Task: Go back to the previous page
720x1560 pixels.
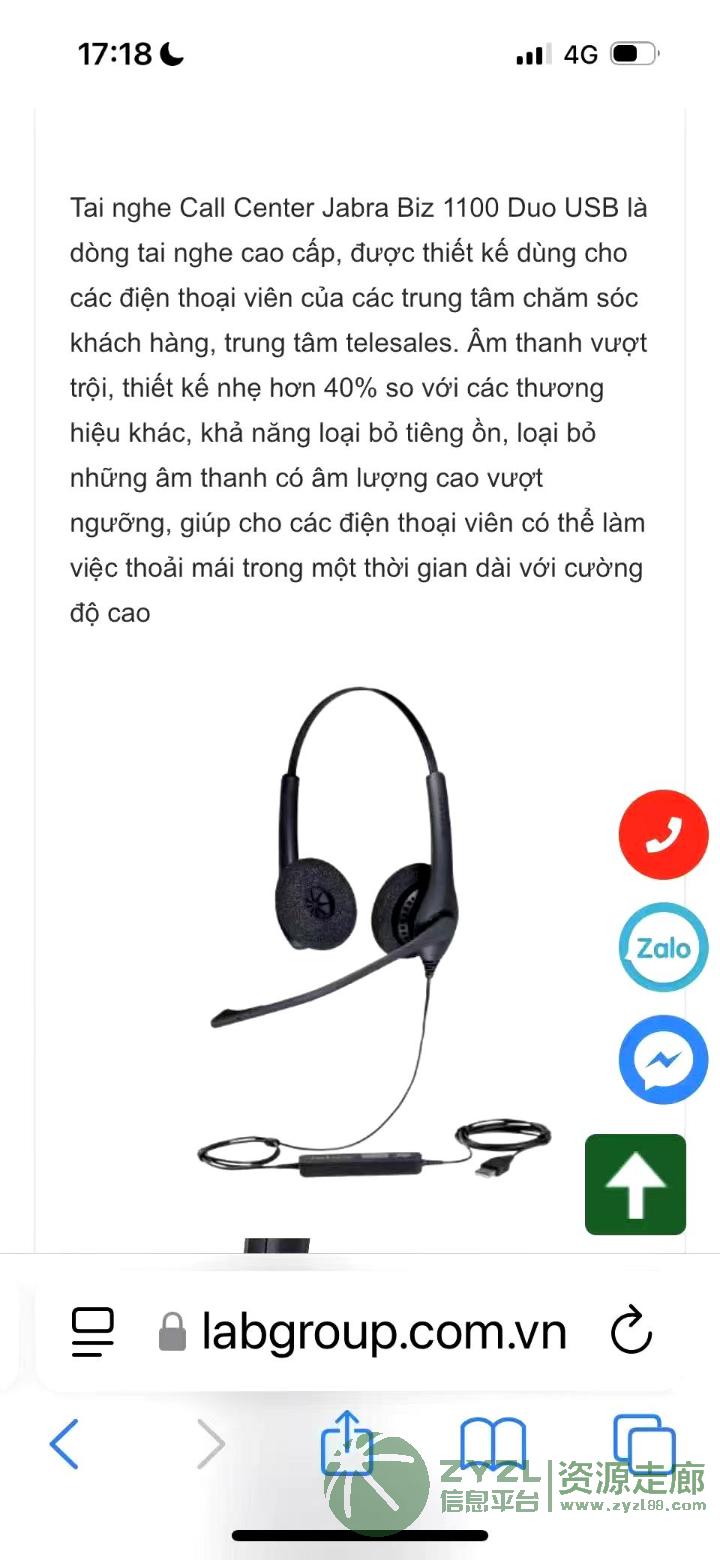Action: pyautogui.click(x=64, y=1444)
